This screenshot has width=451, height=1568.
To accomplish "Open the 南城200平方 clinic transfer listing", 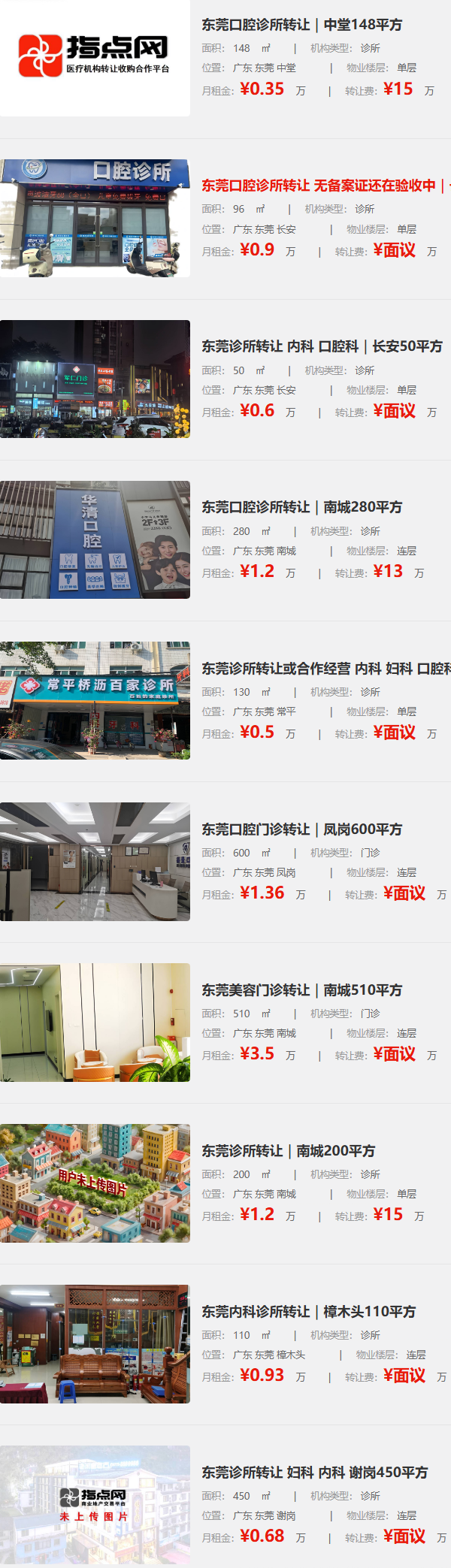I will coord(288,1151).
